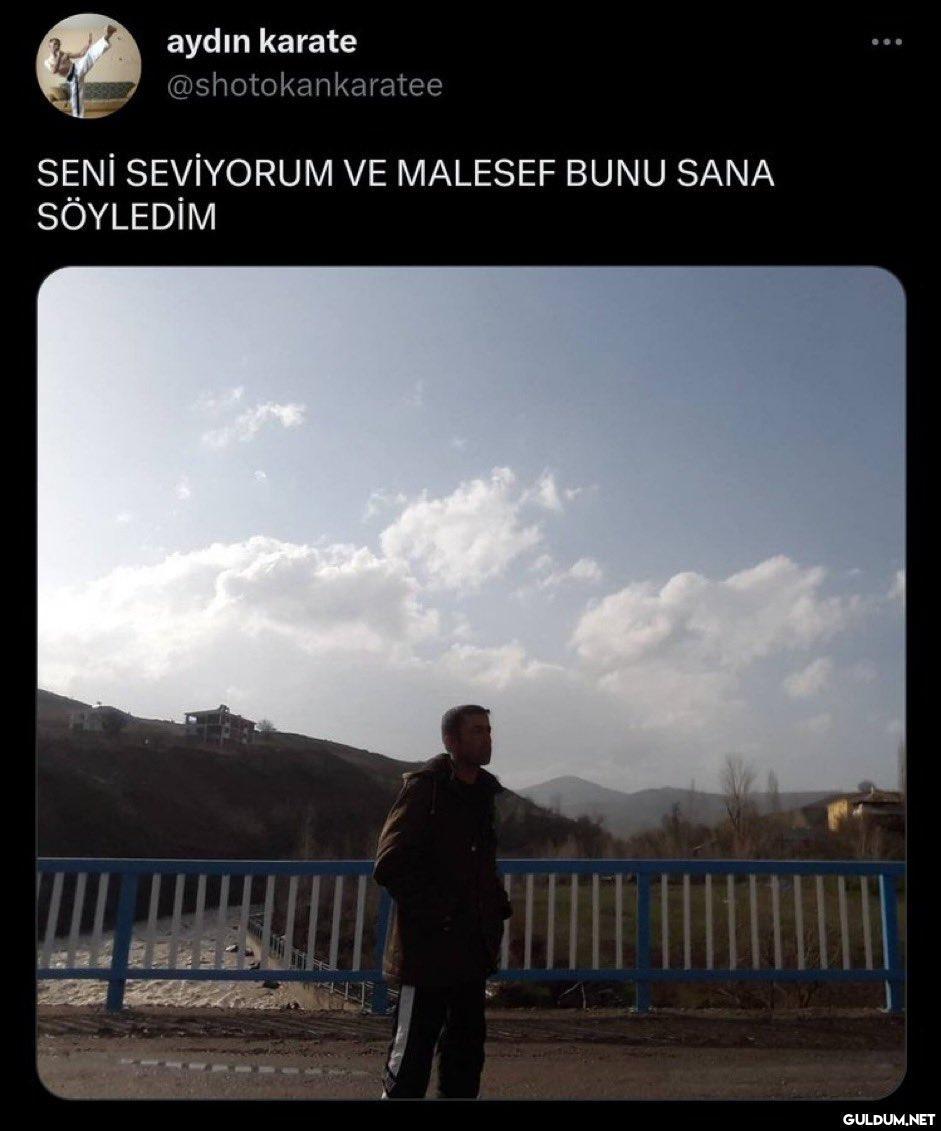Open the tweet's three-dot overflow menu

[x=886, y=42]
